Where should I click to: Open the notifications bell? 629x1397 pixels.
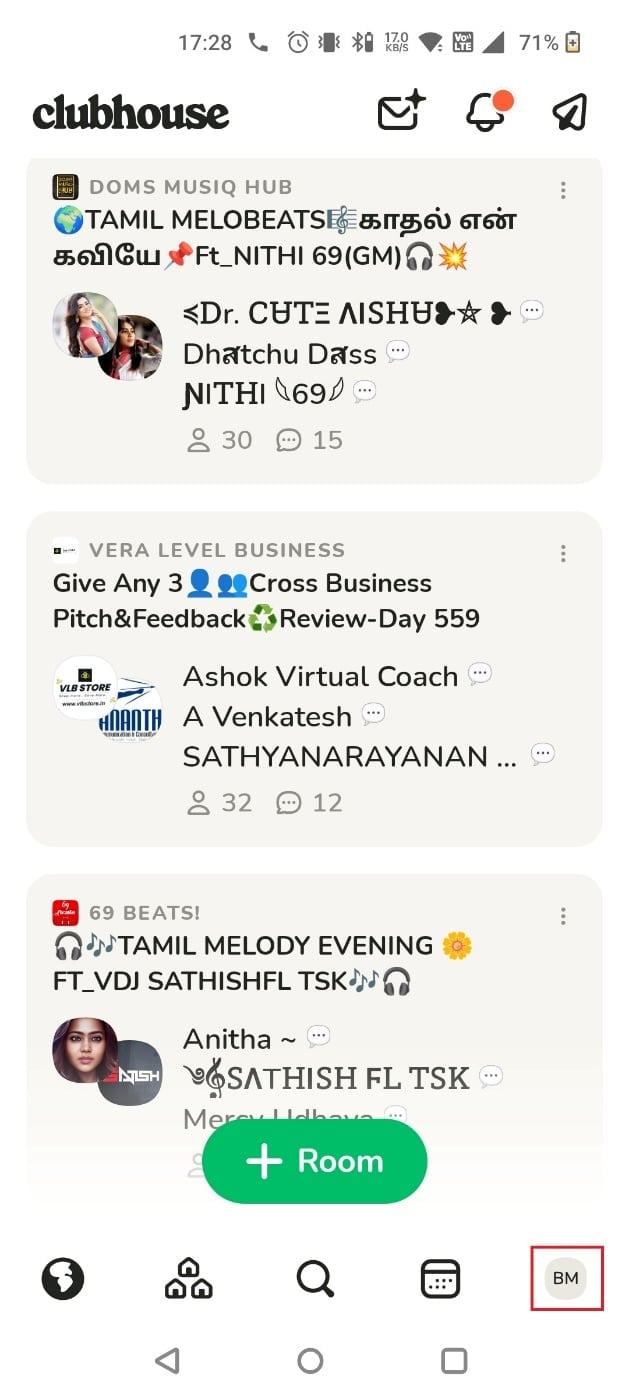point(487,112)
